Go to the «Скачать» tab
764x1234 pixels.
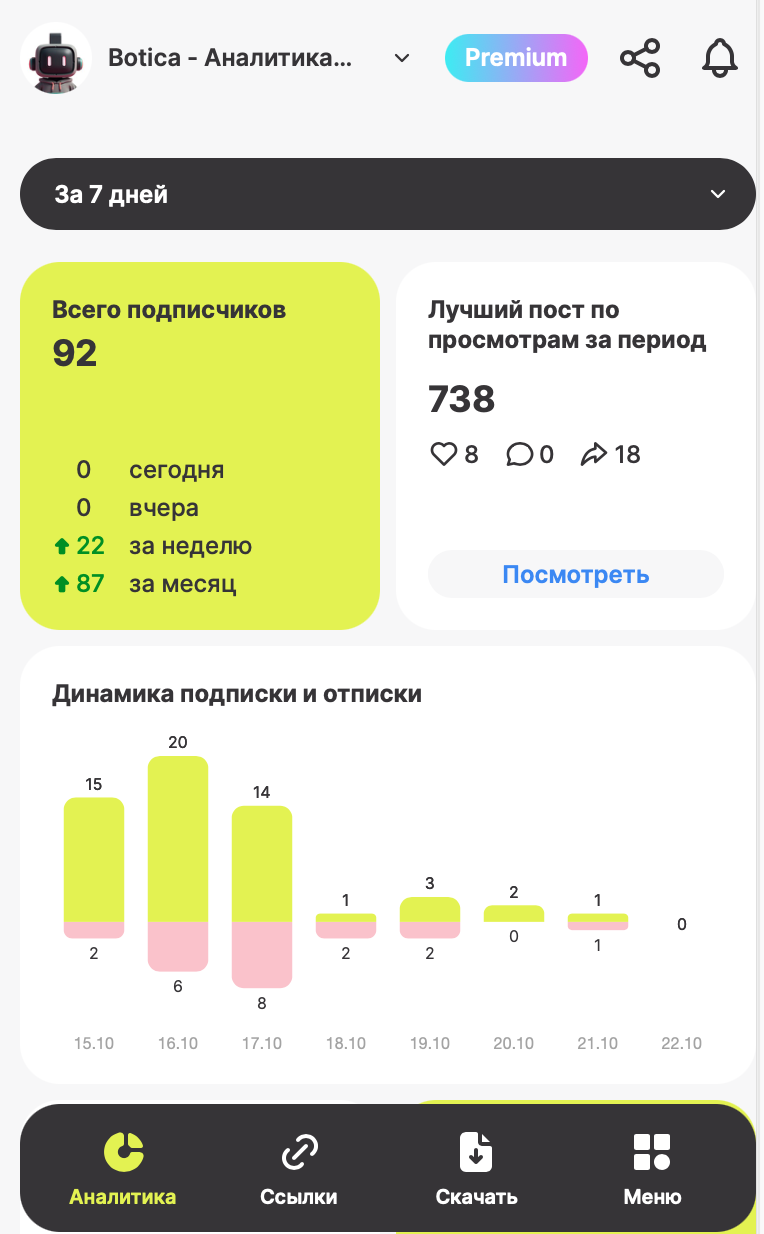[476, 1168]
